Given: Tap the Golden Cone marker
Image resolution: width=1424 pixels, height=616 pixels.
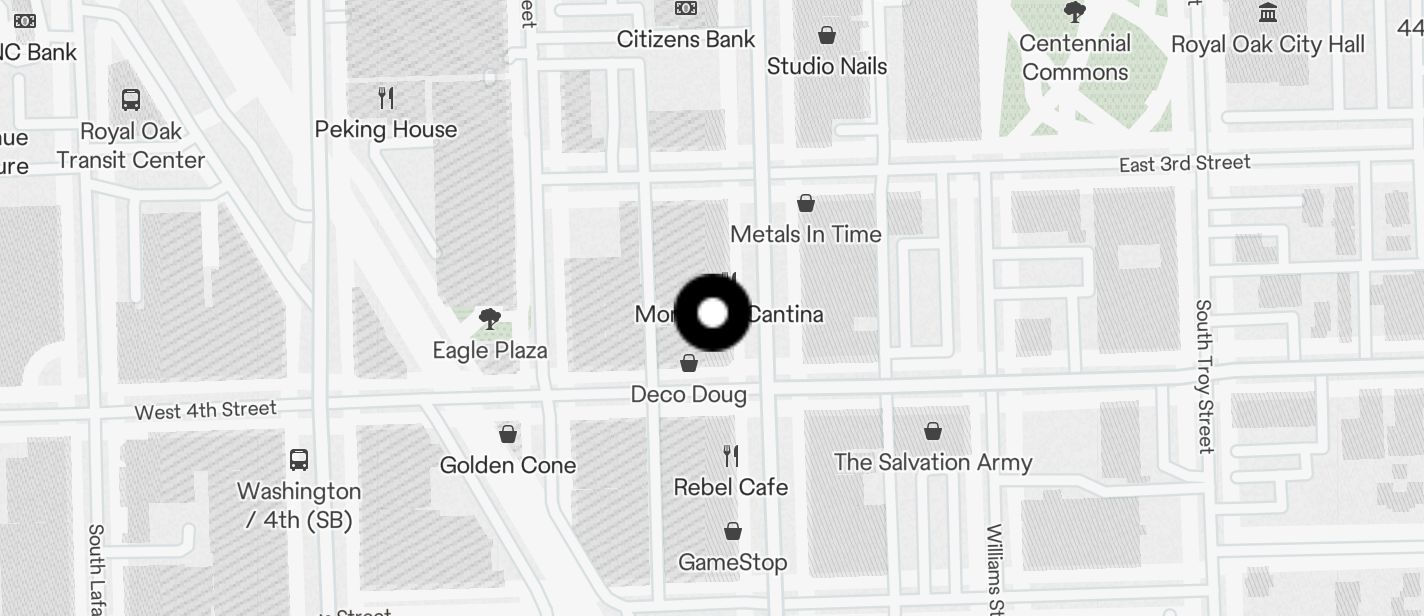Looking at the screenshot, I should coord(508,434).
